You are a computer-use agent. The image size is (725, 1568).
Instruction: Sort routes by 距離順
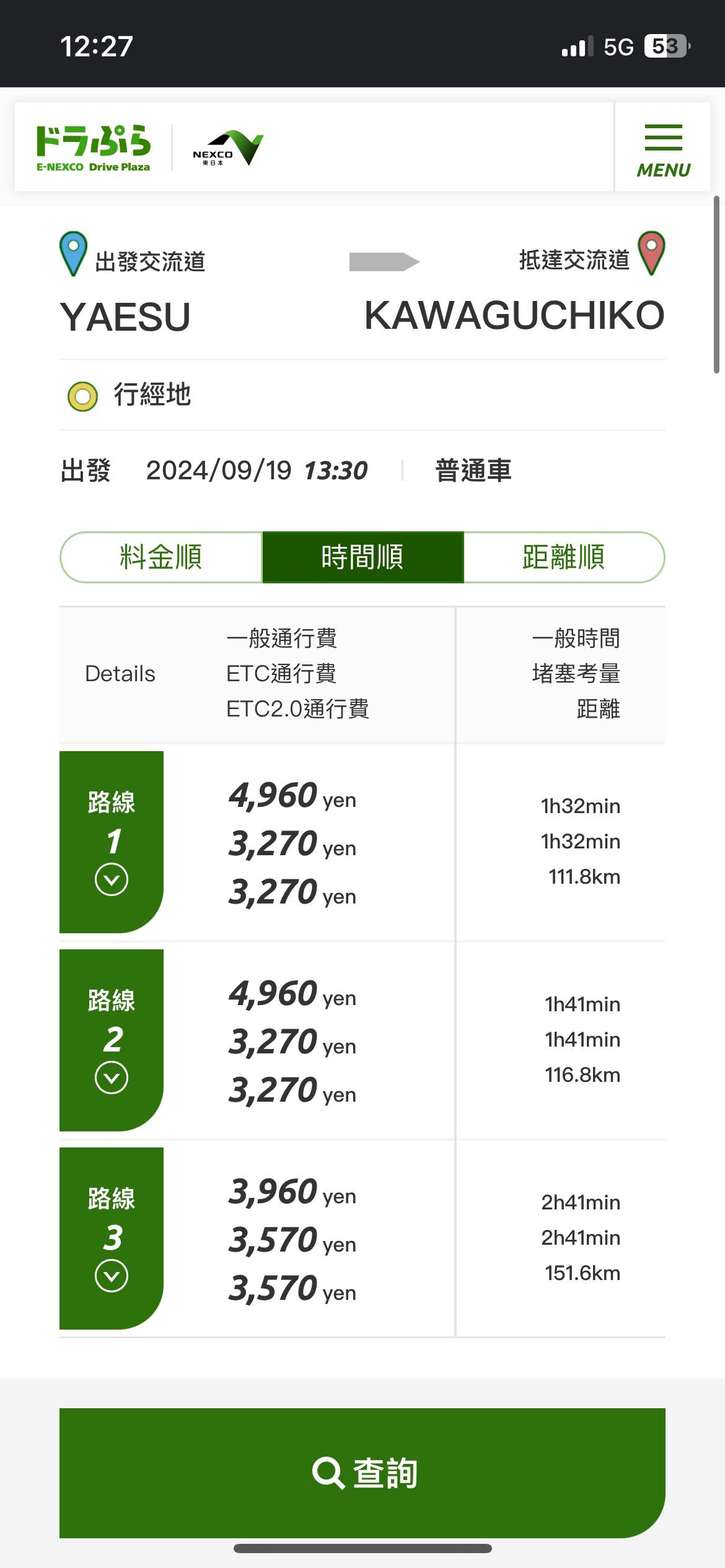coord(563,557)
